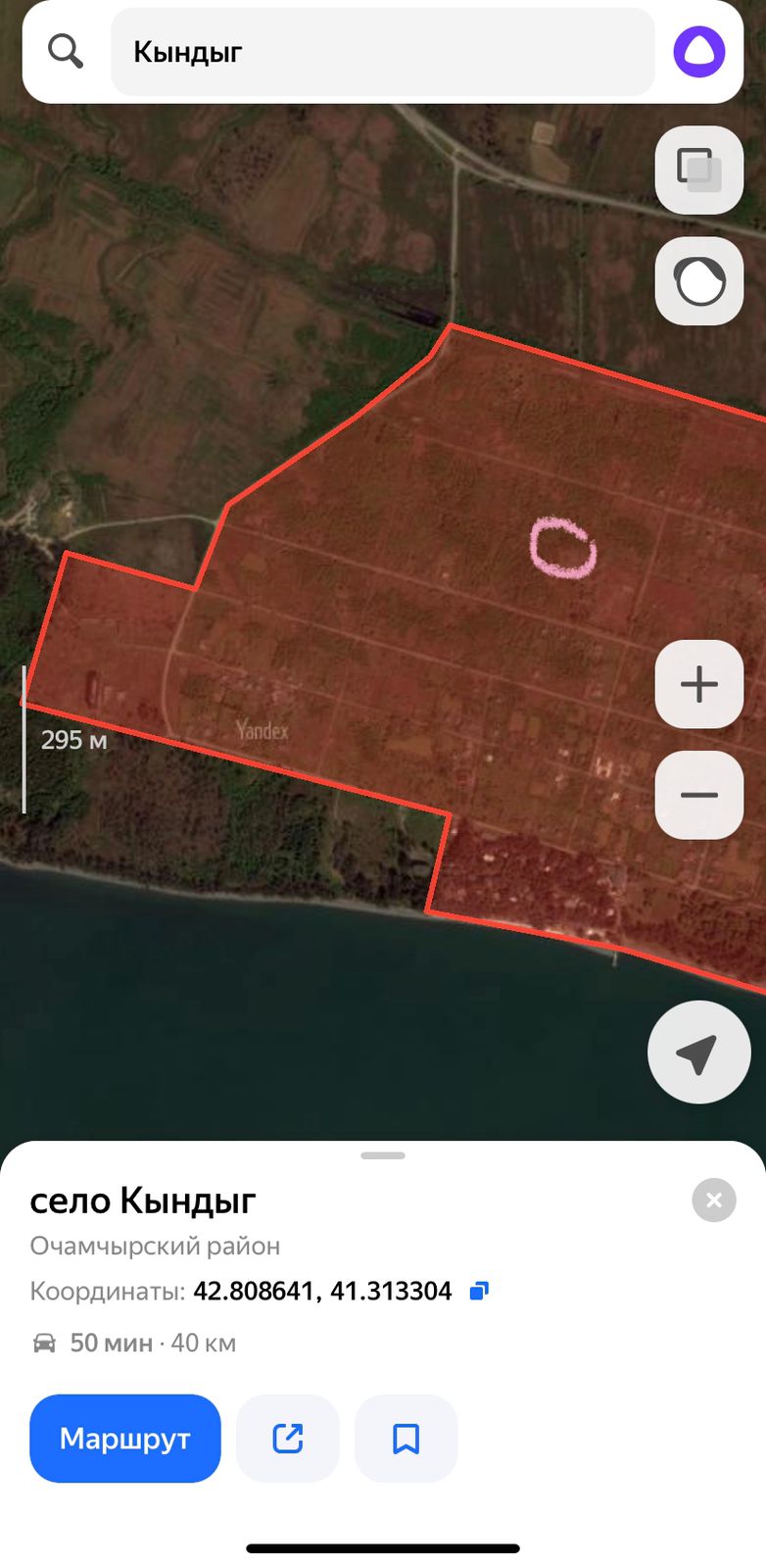Build a route with Маршрут button
The image size is (766, 1568).
coord(125,1438)
